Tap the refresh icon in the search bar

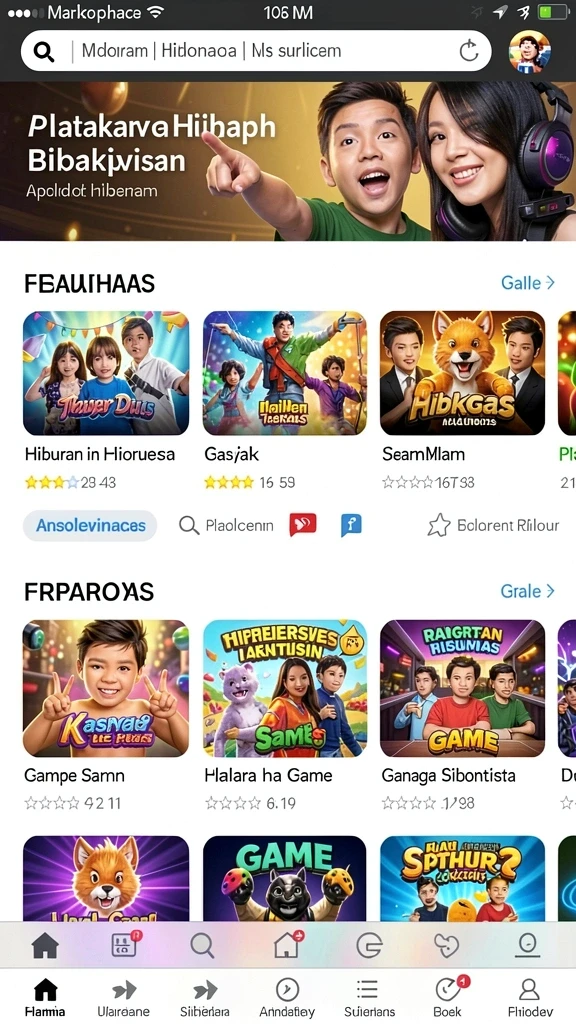[x=468, y=51]
